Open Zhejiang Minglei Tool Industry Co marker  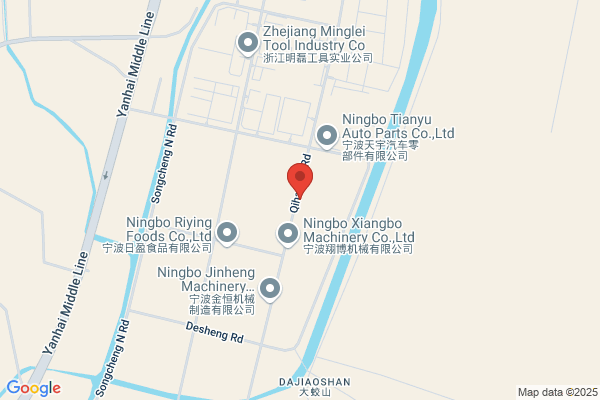point(248,44)
